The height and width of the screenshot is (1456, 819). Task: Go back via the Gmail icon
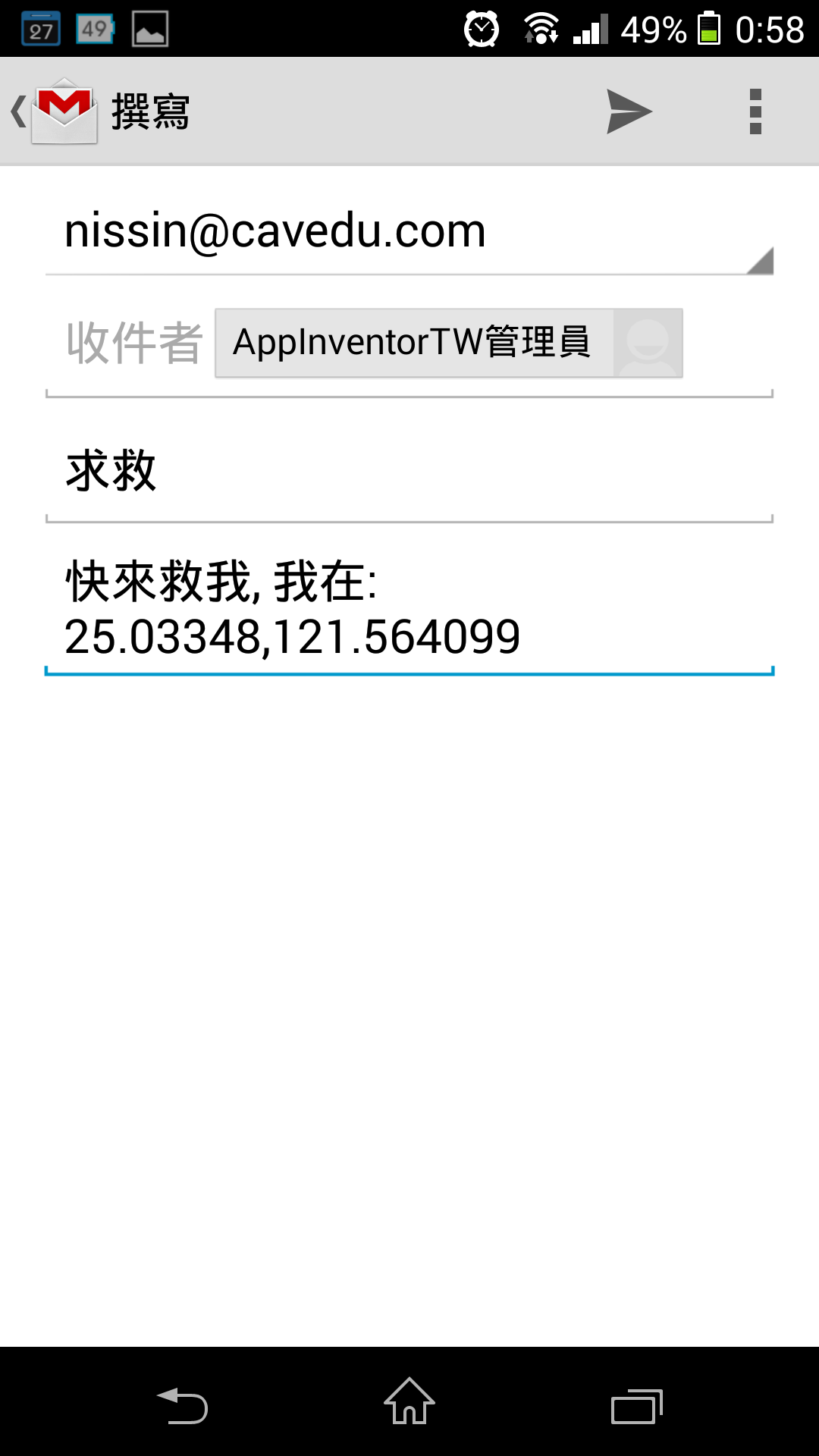pyautogui.click(x=55, y=111)
